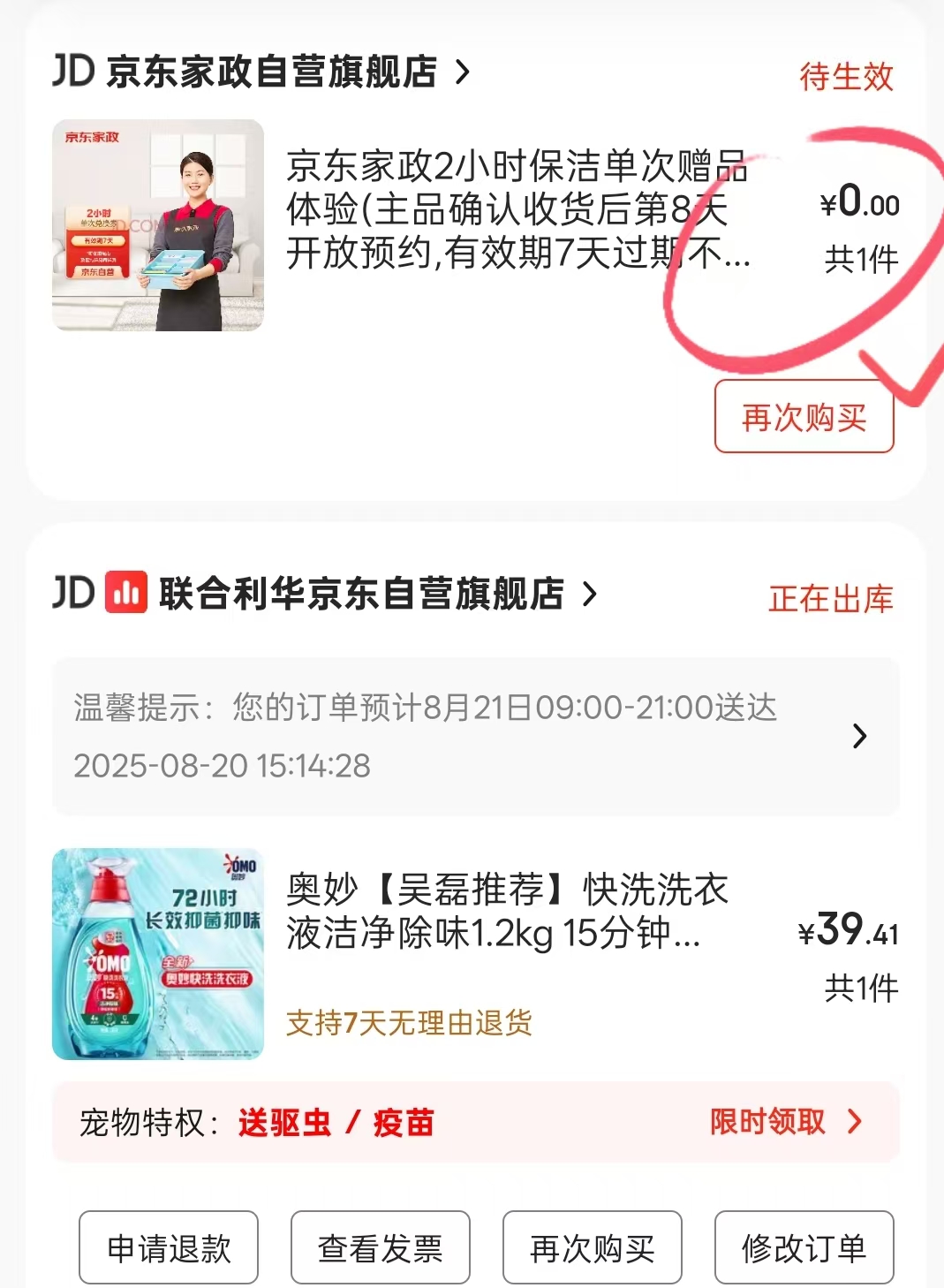Click 再次购买 on the Unilever order
944x1288 pixels.
click(x=590, y=1247)
